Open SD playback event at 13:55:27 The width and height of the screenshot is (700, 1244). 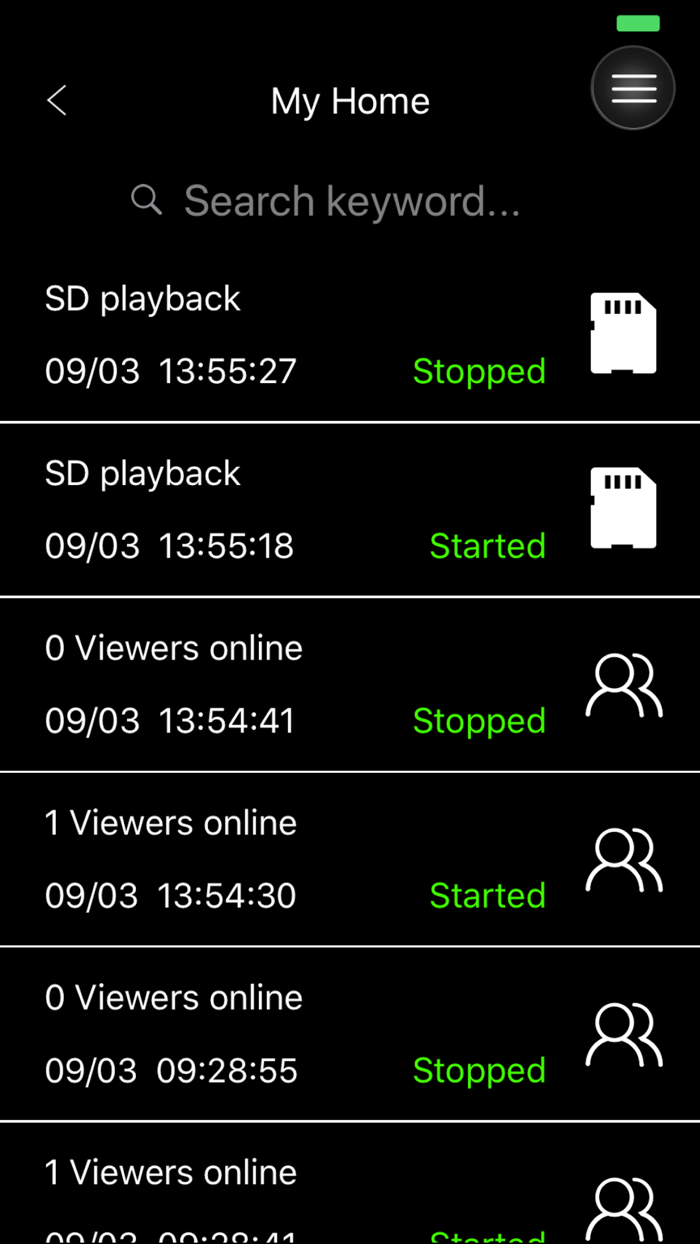tap(350, 335)
